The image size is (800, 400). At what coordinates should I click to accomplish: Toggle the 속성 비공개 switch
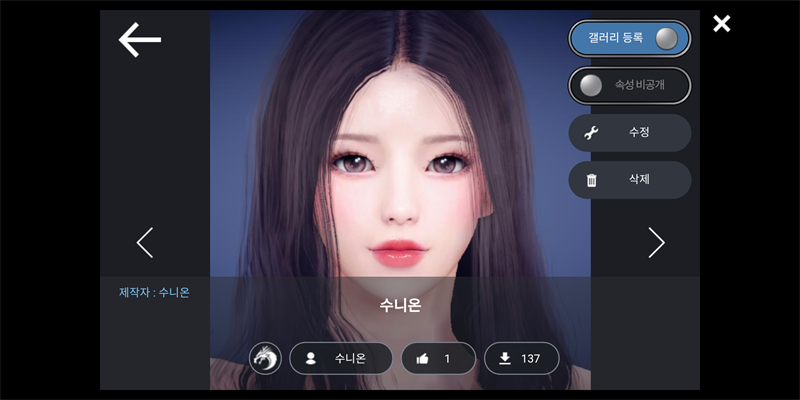click(x=629, y=85)
